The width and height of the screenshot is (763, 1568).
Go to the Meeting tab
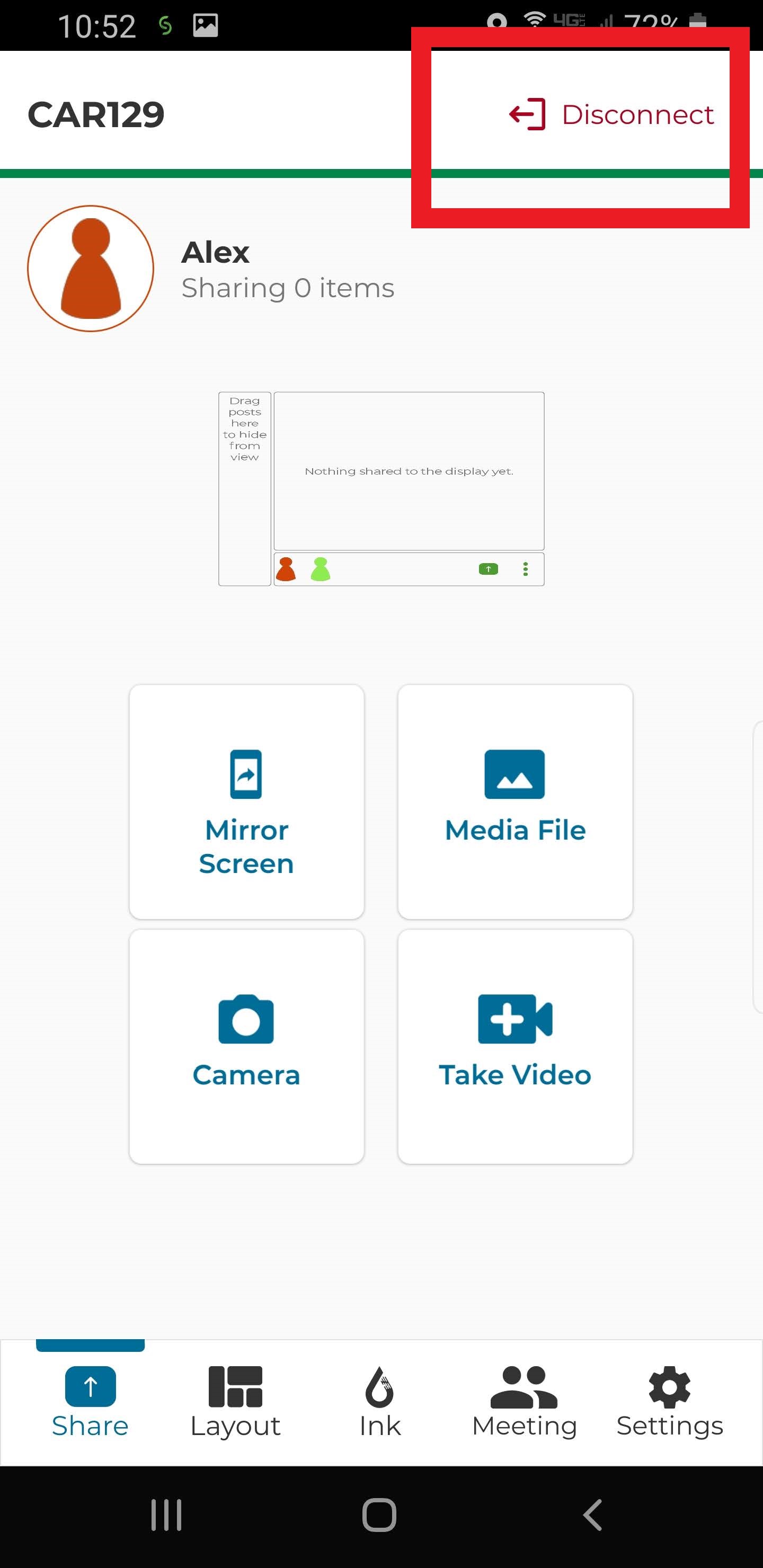click(x=524, y=1402)
